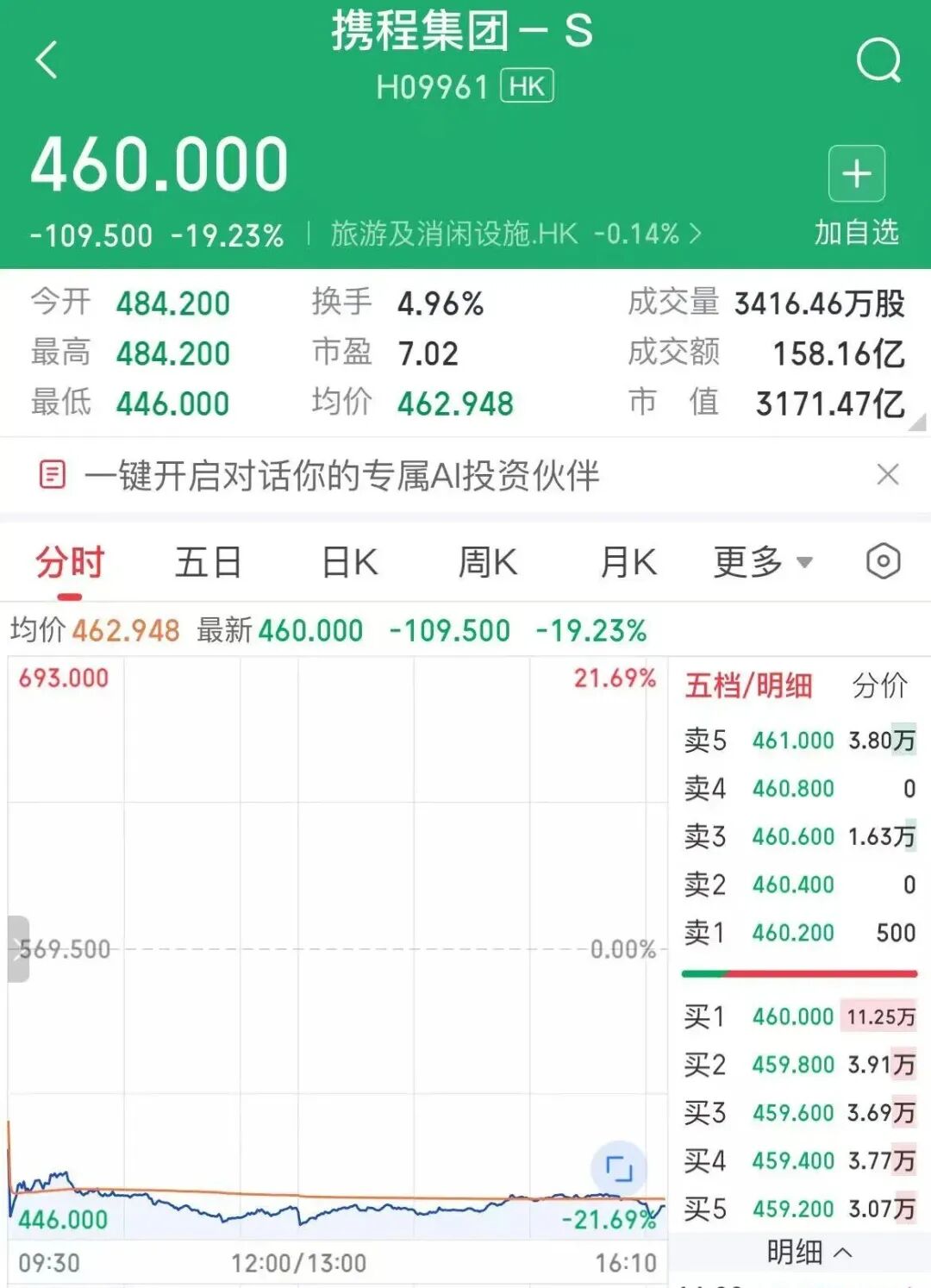Expand more stock stats via corner triangle

pyautogui.click(x=917, y=422)
